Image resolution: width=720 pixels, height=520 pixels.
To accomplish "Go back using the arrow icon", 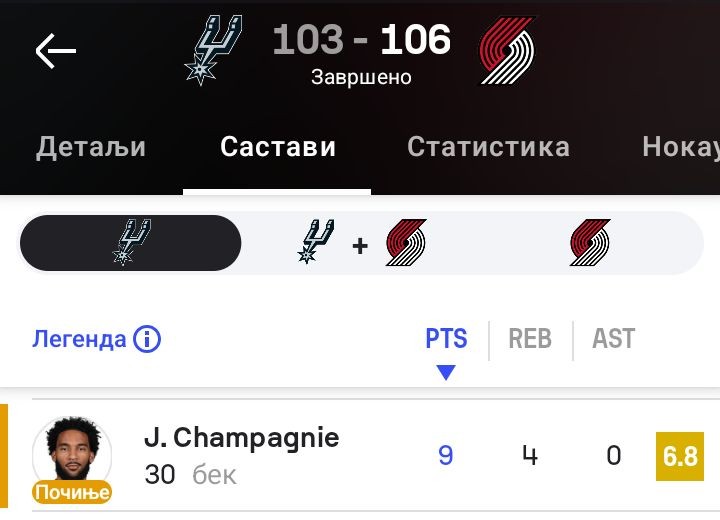I will (x=55, y=50).
